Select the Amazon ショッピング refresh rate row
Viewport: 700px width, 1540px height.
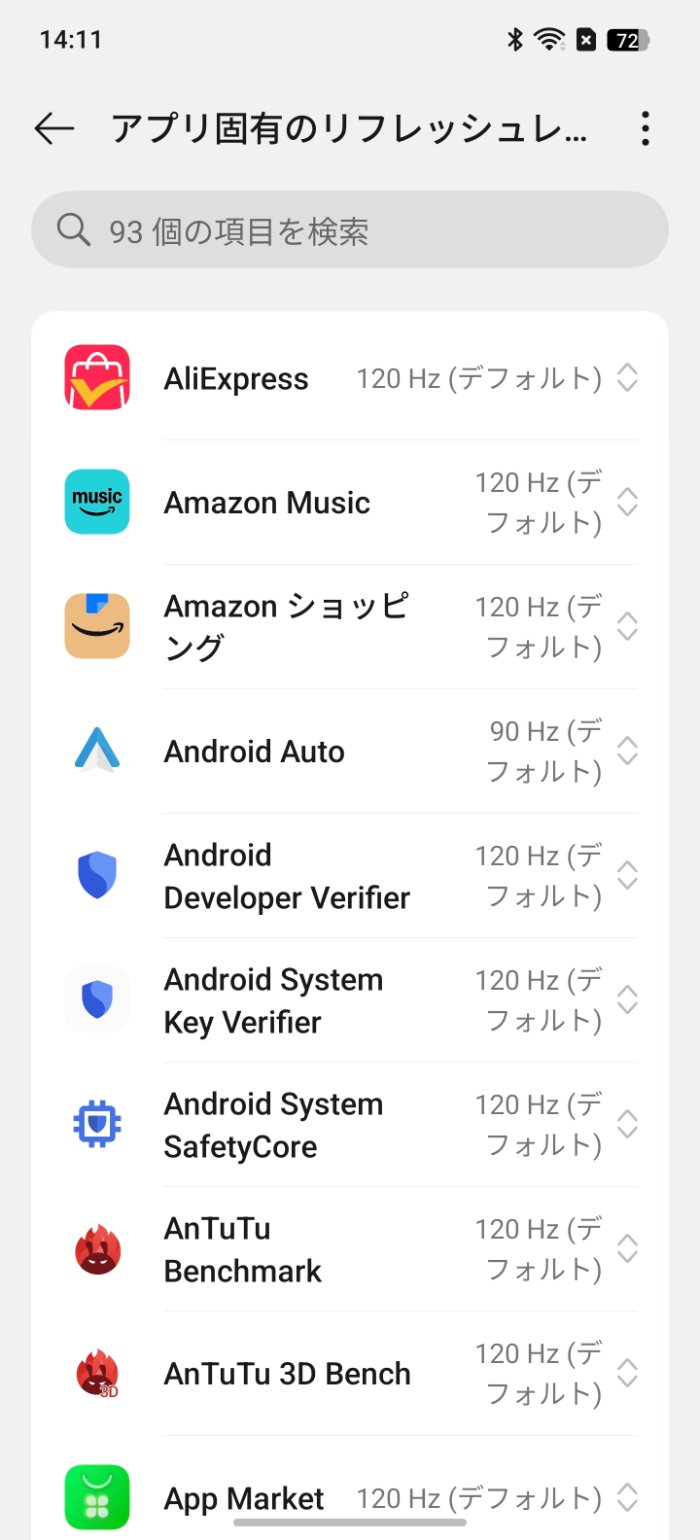[x=350, y=627]
